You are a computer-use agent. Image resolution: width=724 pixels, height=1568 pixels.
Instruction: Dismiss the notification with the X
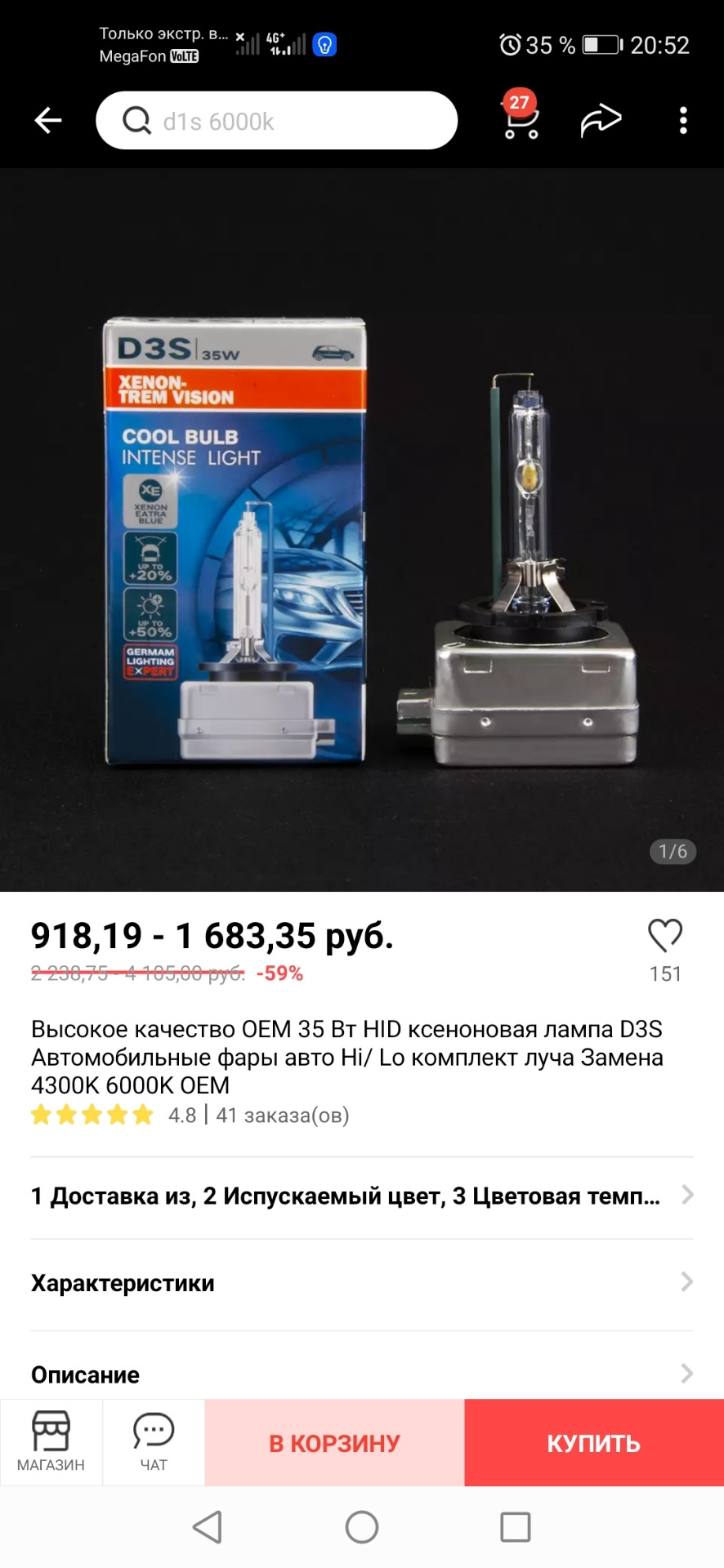239,37
